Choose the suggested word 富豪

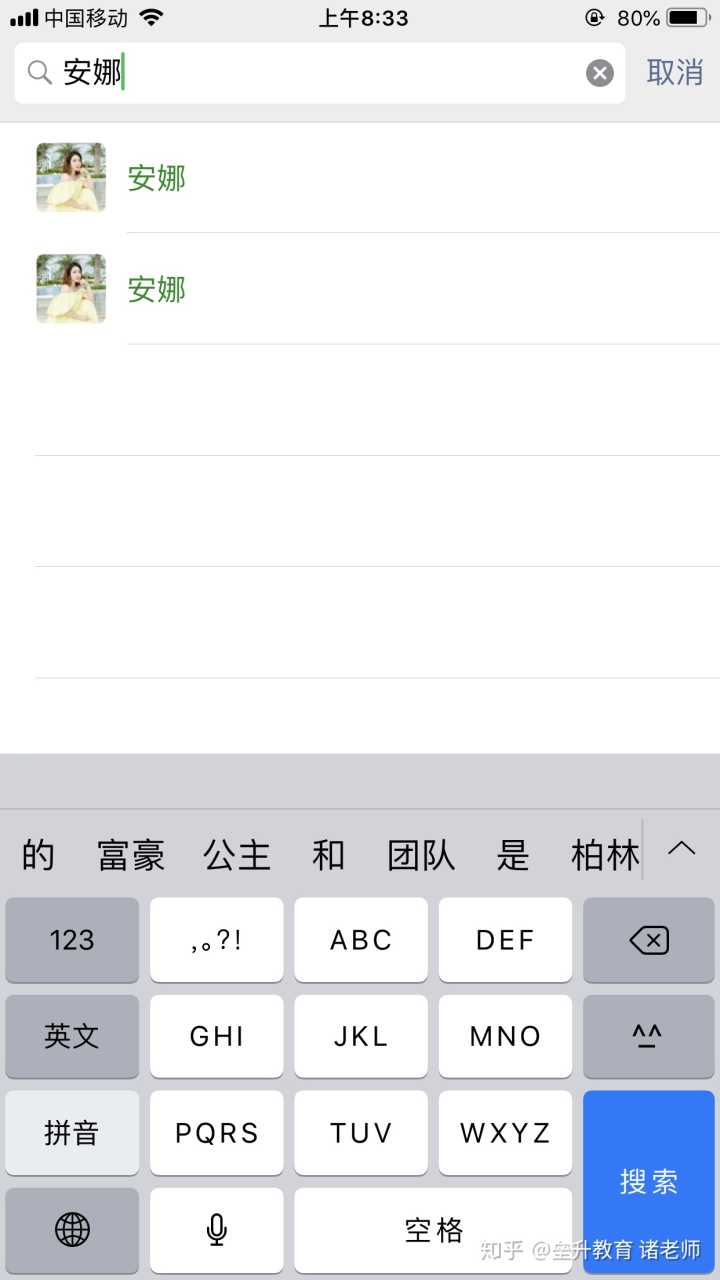pos(131,856)
